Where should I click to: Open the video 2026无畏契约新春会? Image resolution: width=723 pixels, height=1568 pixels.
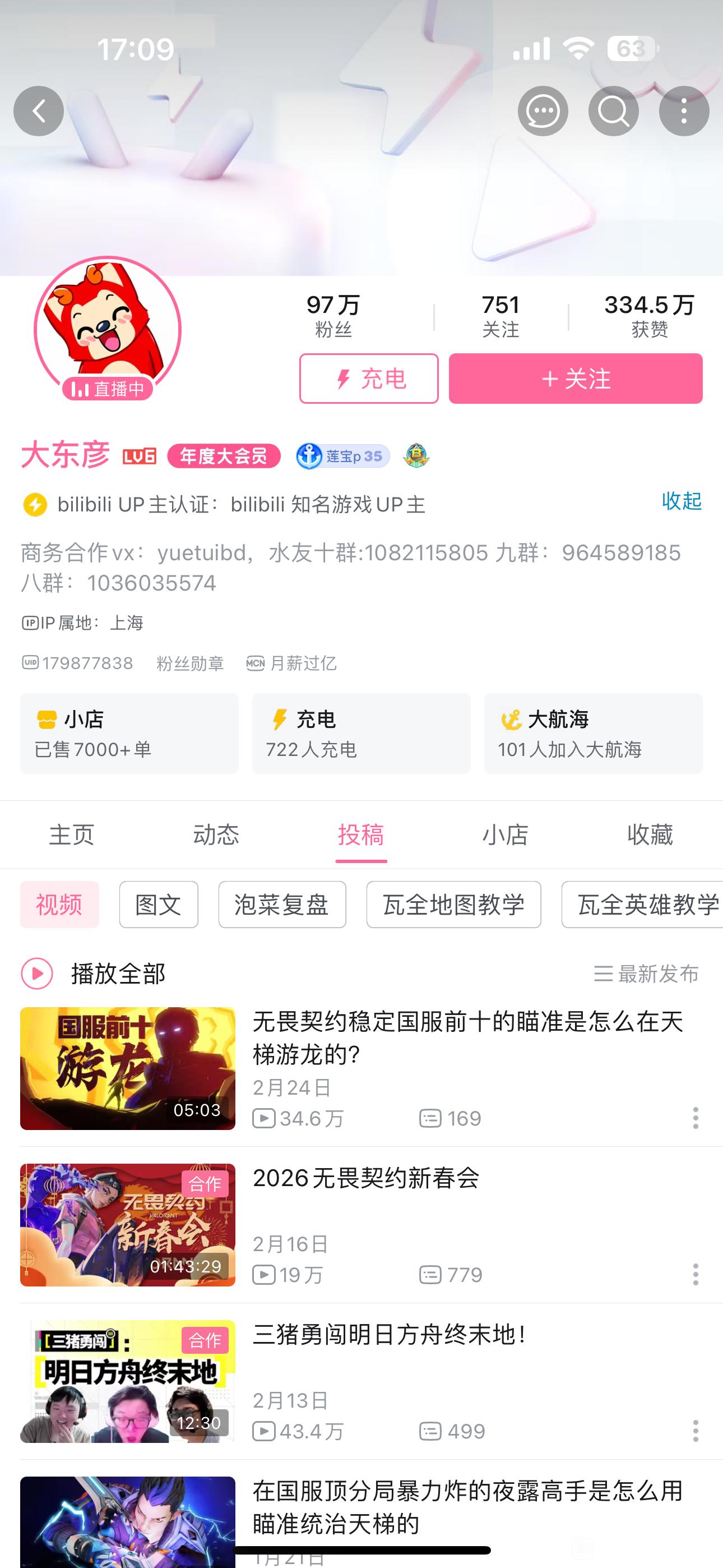366,1178
